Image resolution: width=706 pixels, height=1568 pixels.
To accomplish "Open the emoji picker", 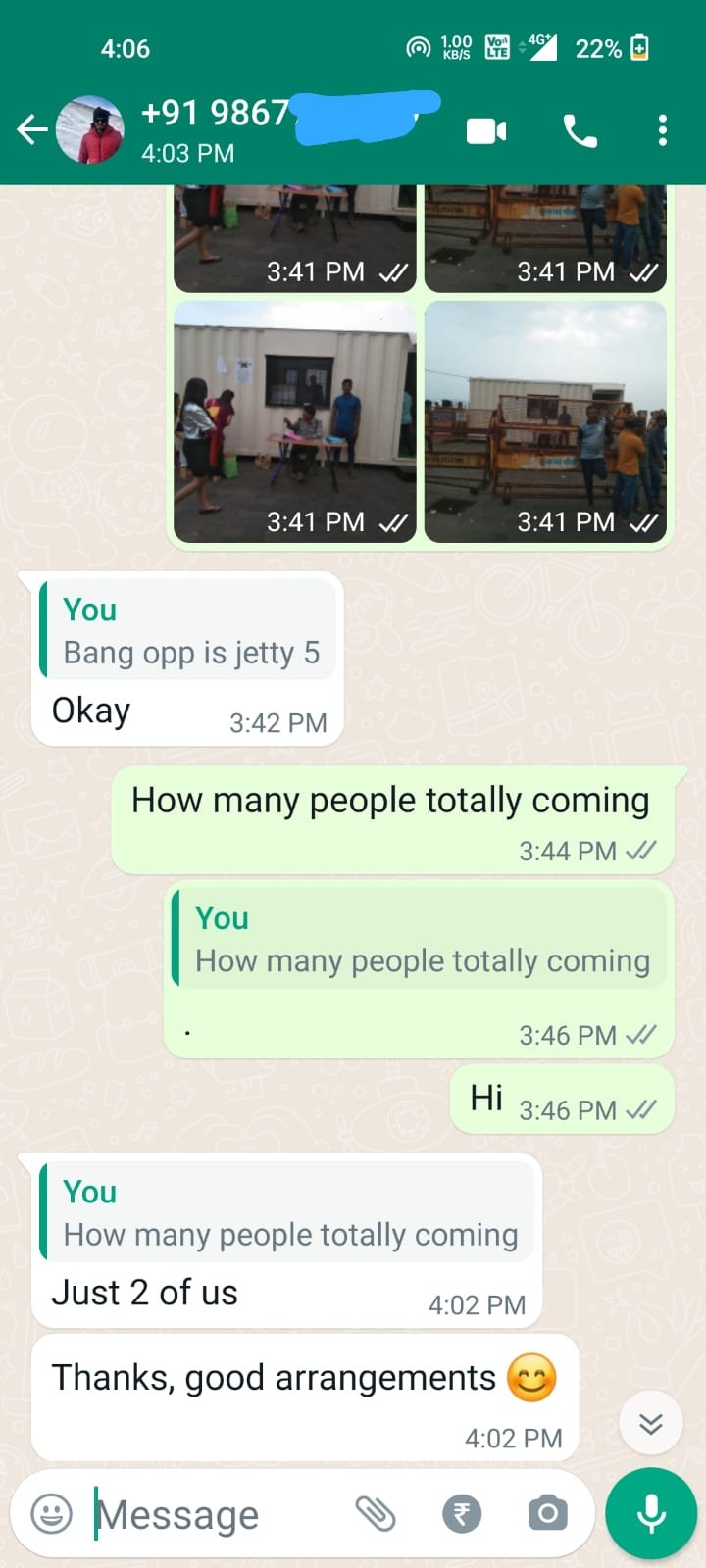I will [51, 1514].
